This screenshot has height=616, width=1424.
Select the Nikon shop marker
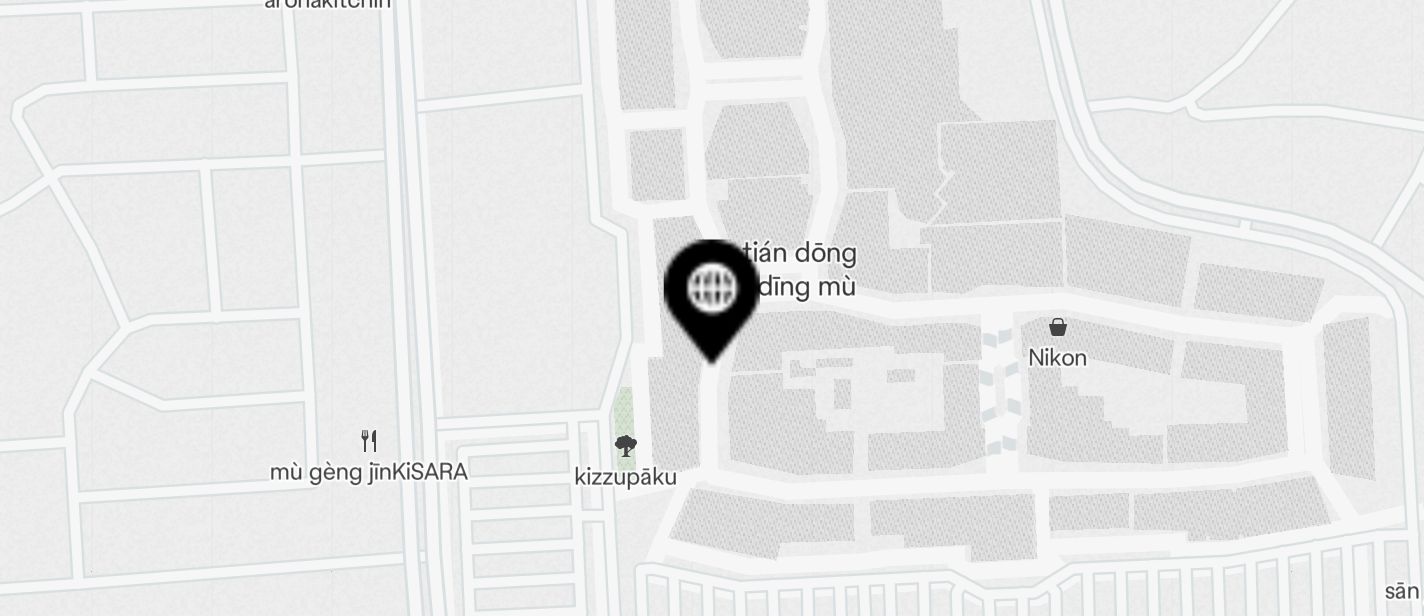(1057, 327)
